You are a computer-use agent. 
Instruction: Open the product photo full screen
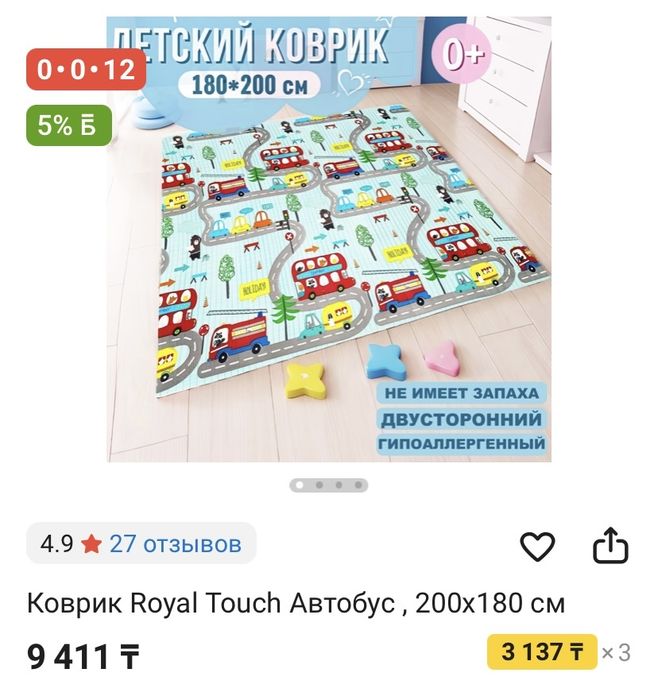[x=329, y=240]
